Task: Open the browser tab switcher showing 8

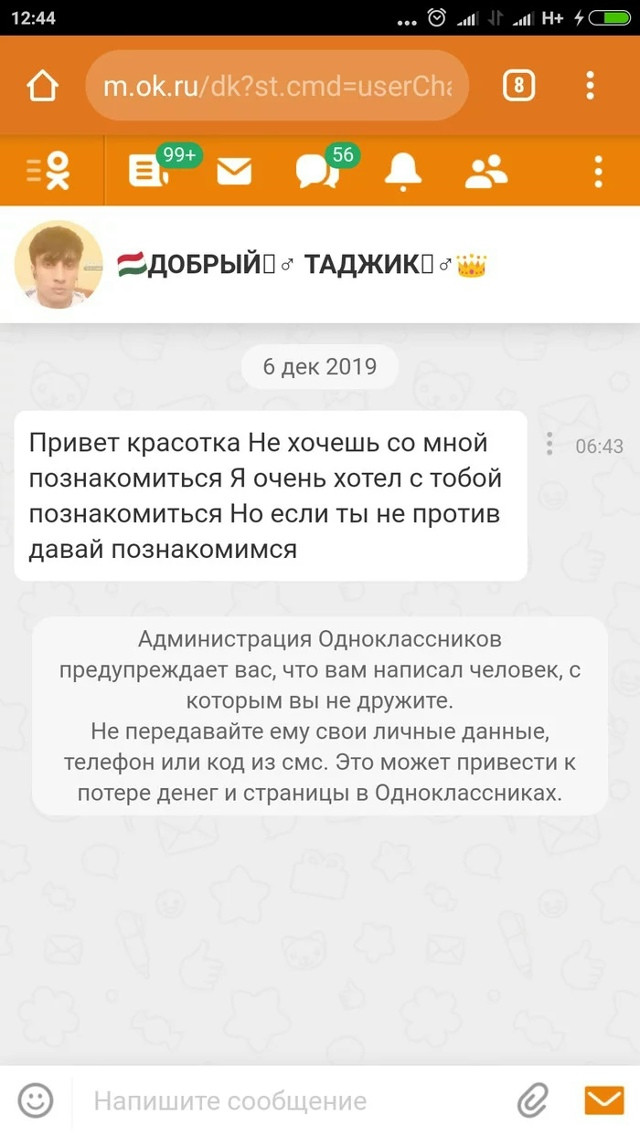Action: pyautogui.click(x=519, y=86)
